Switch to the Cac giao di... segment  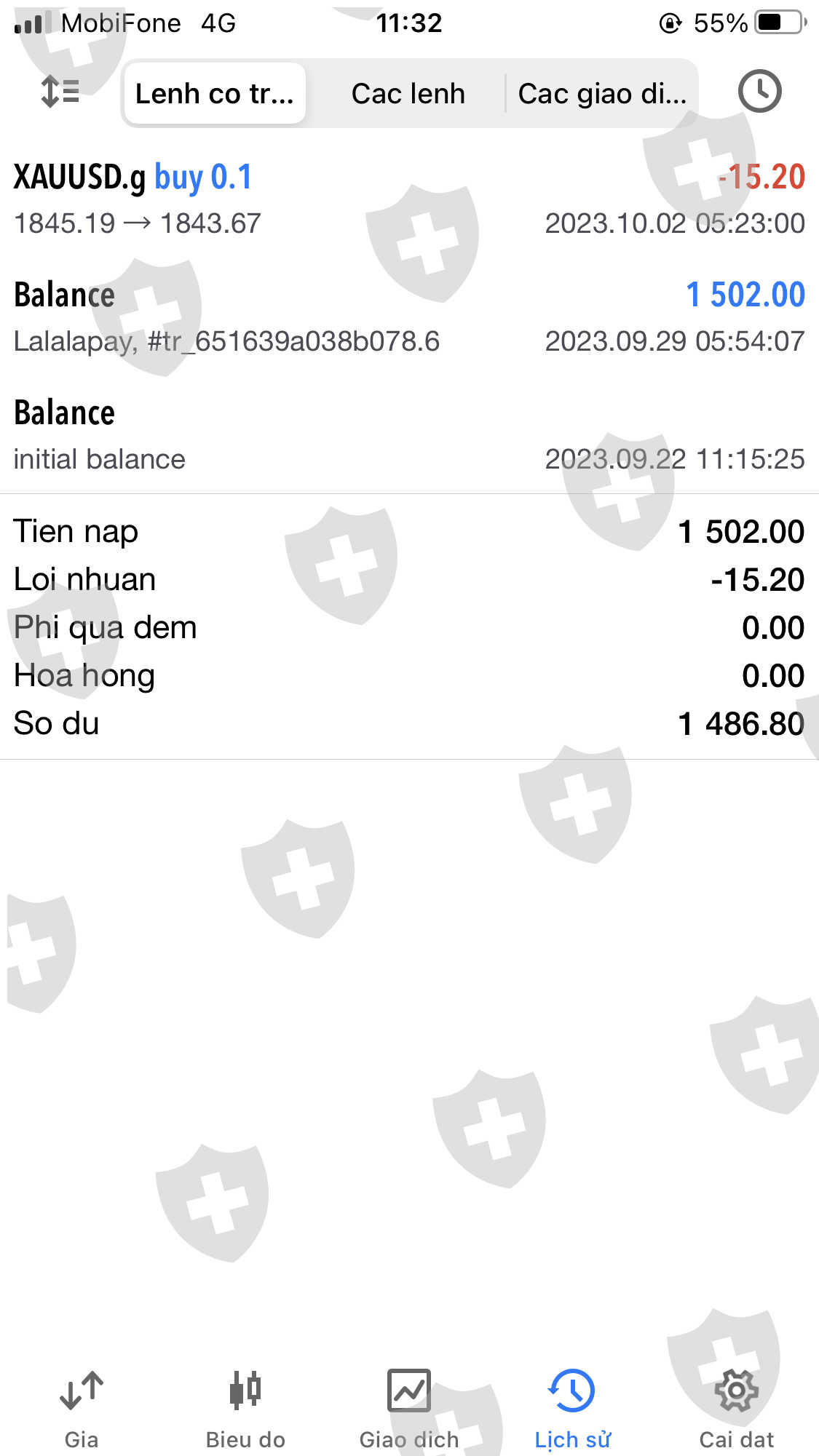601,94
